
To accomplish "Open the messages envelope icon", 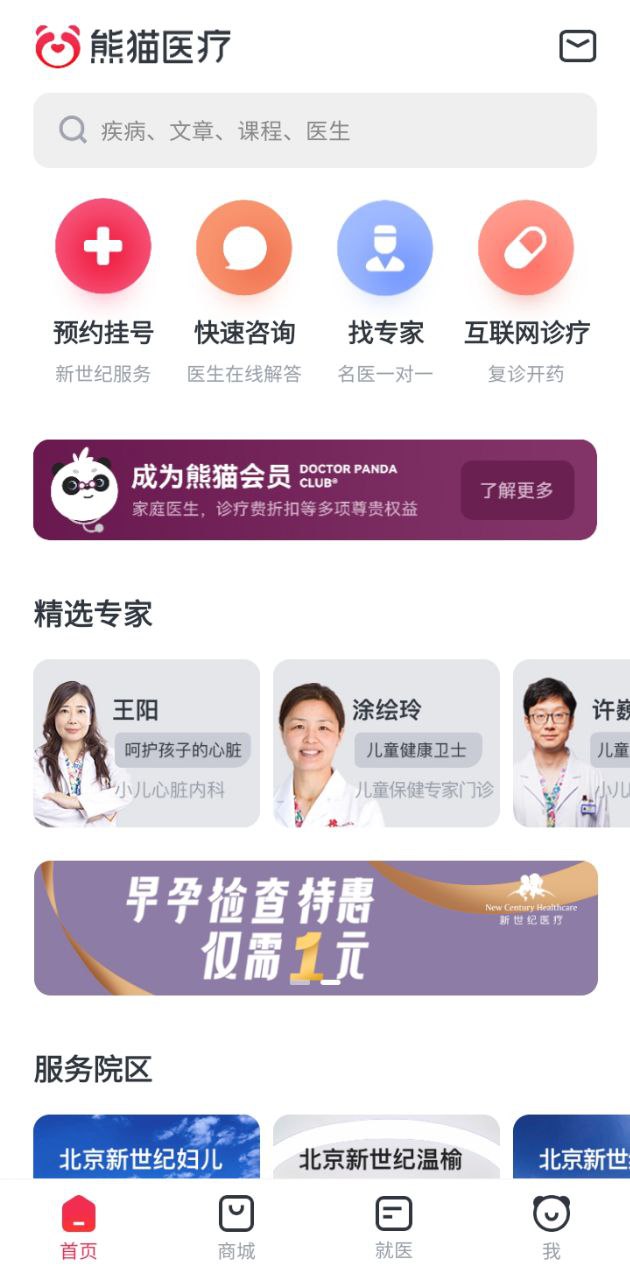I will 577,46.
